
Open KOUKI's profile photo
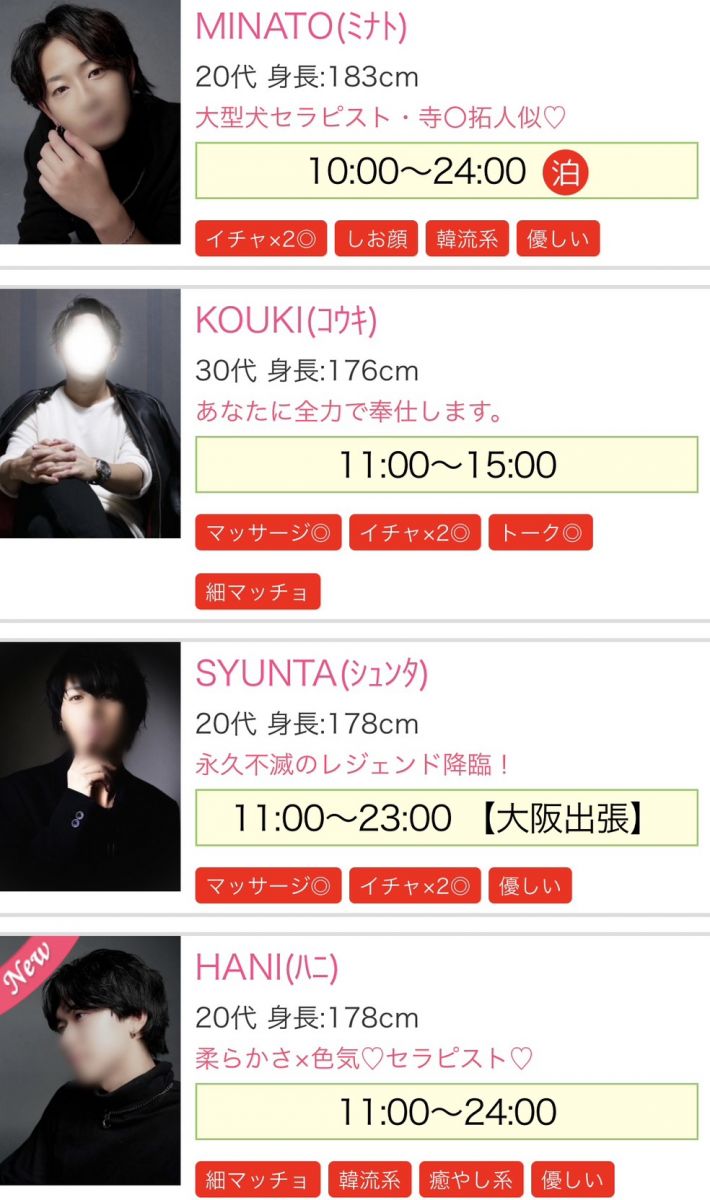pos(90,413)
